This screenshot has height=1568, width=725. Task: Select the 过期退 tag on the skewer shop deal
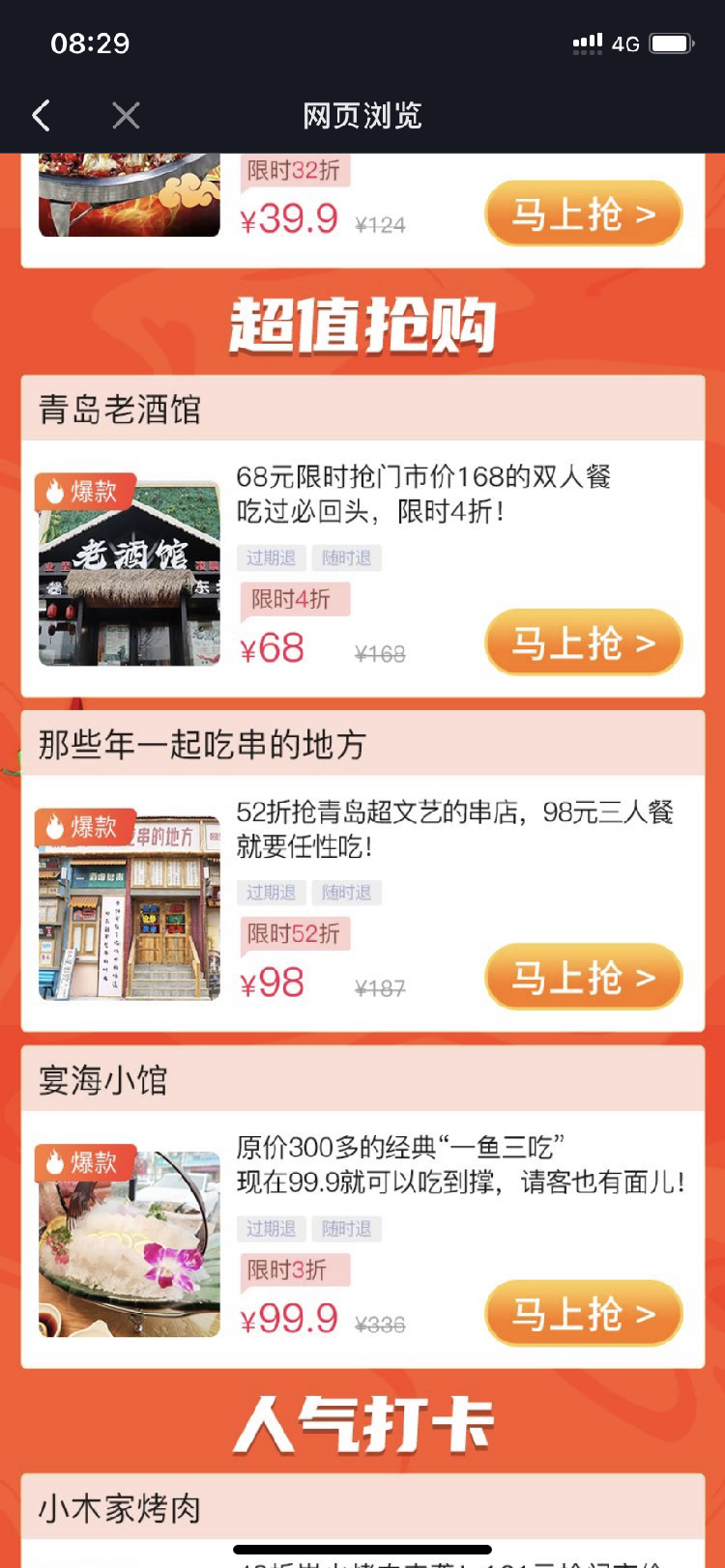(x=270, y=893)
